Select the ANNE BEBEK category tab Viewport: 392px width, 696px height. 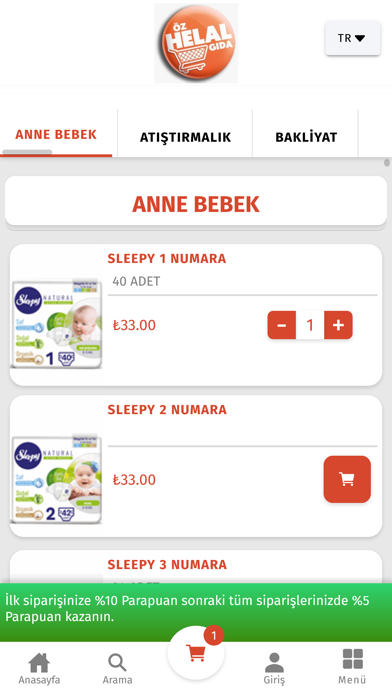click(56, 134)
